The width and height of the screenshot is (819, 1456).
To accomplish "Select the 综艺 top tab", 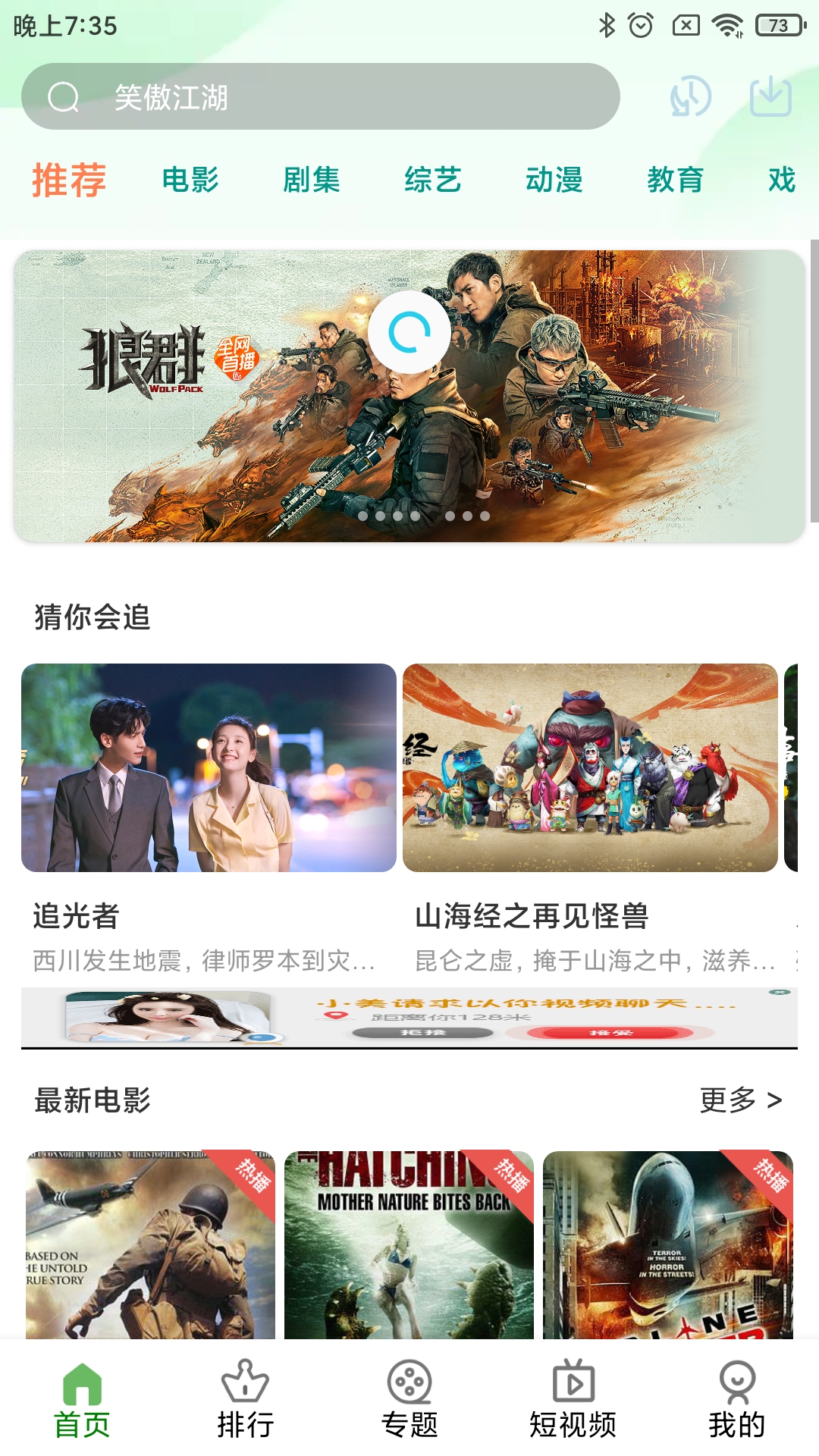I will [x=433, y=180].
